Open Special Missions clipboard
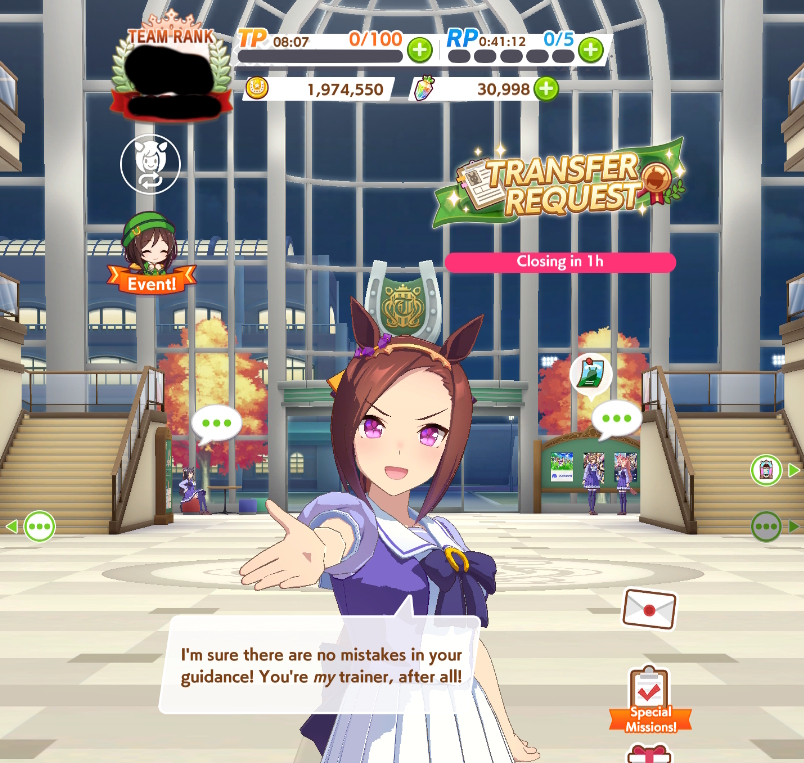The height and width of the screenshot is (763, 804). (x=650, y=700)
